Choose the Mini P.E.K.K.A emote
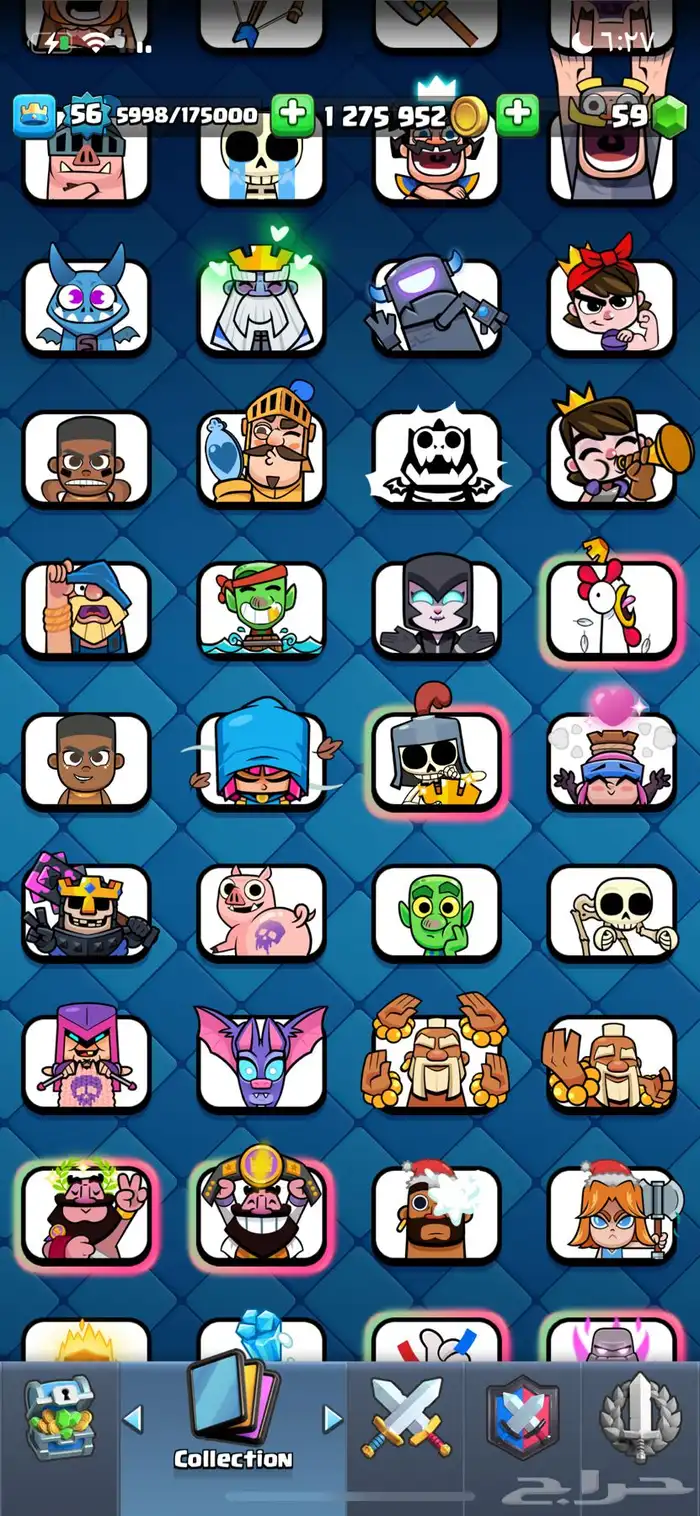 tap(436, 305)
